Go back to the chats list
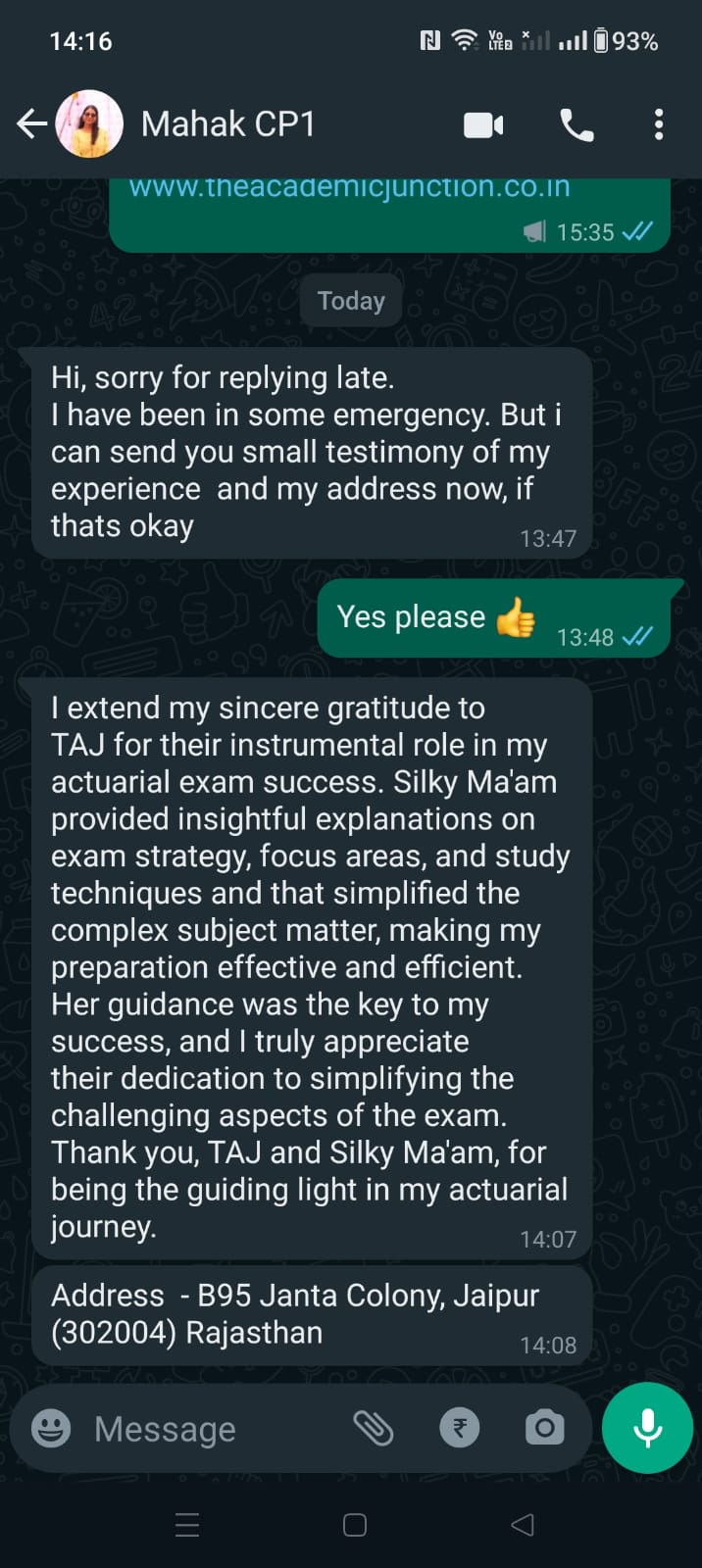This screenshot has width=702, height=1568. pyautogui.click(x=31, y=124)
